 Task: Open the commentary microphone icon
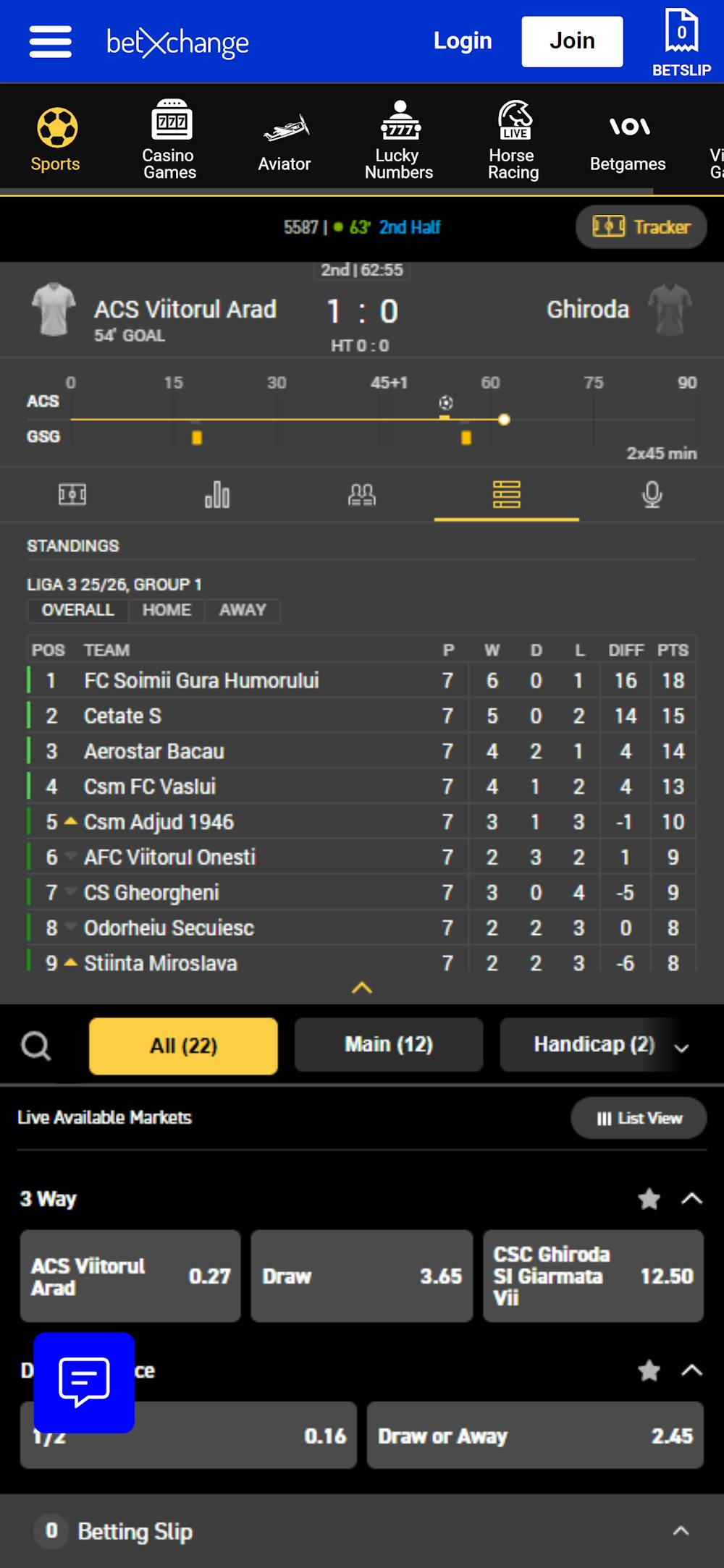(x=651, y=495)
